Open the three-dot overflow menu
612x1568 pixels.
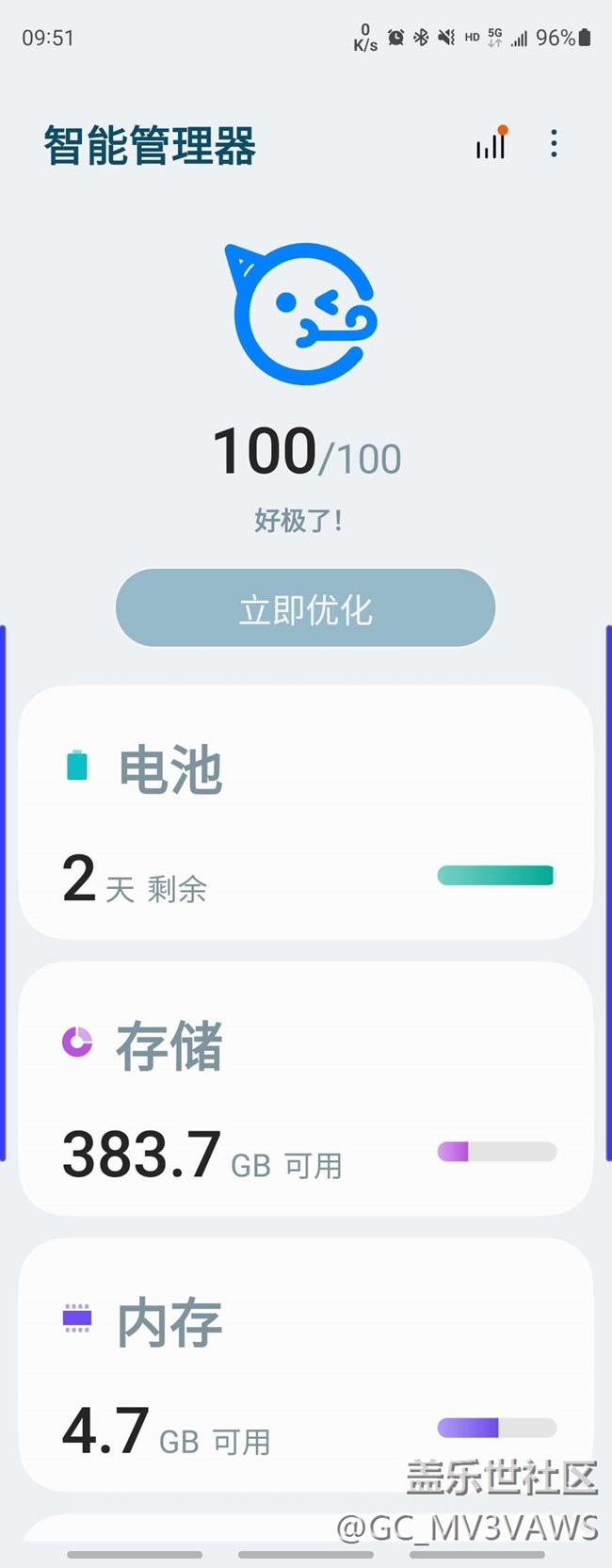point(554,144)
